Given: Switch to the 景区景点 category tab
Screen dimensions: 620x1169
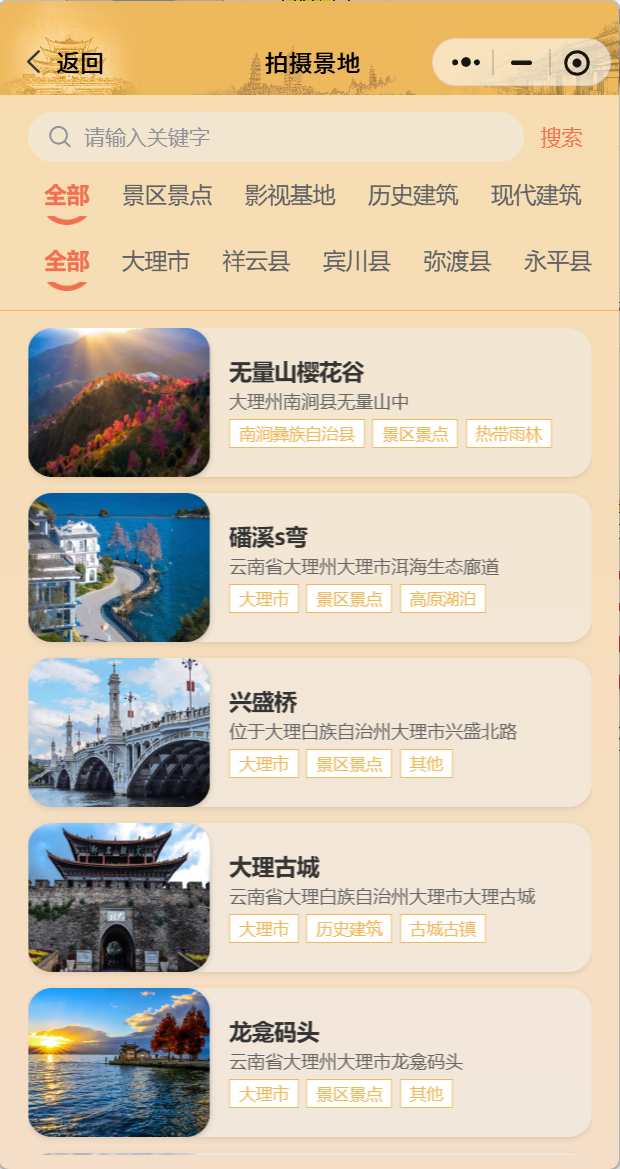Looking at the screenshot, I should (x=167, y=195).
